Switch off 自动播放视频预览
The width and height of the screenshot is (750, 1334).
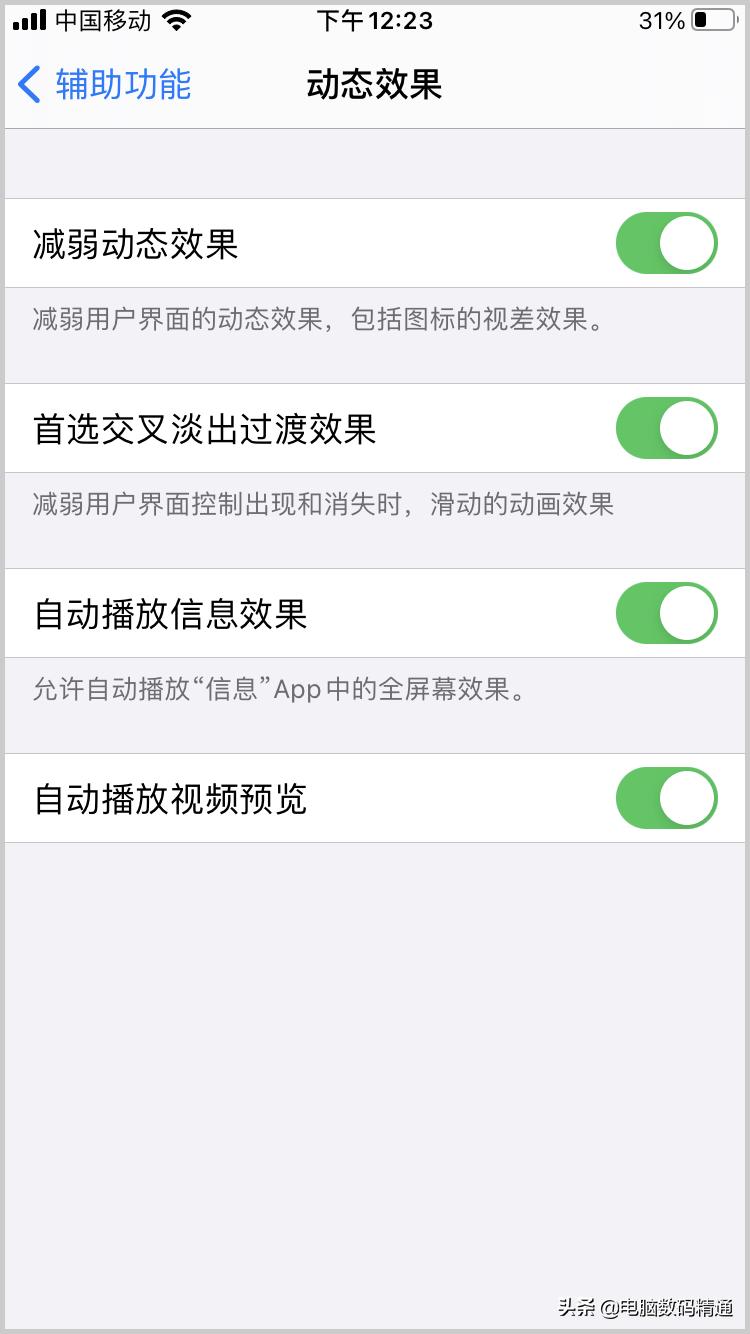666,798
